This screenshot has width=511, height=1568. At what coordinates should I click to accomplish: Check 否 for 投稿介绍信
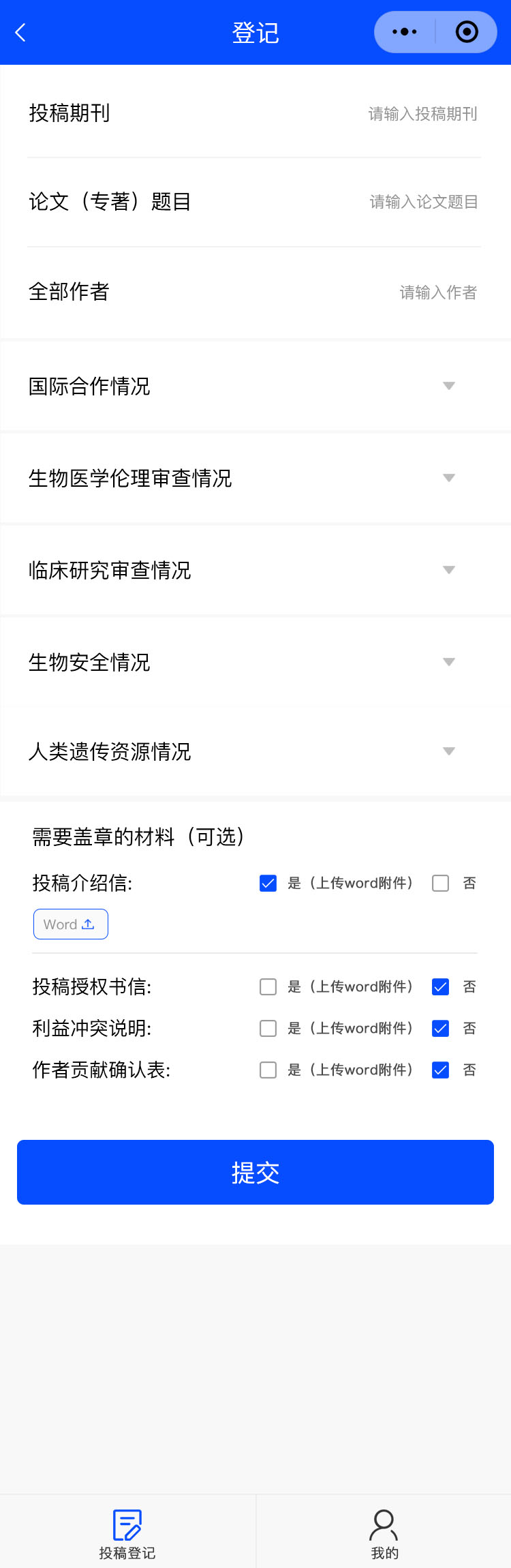pos(441,884)
